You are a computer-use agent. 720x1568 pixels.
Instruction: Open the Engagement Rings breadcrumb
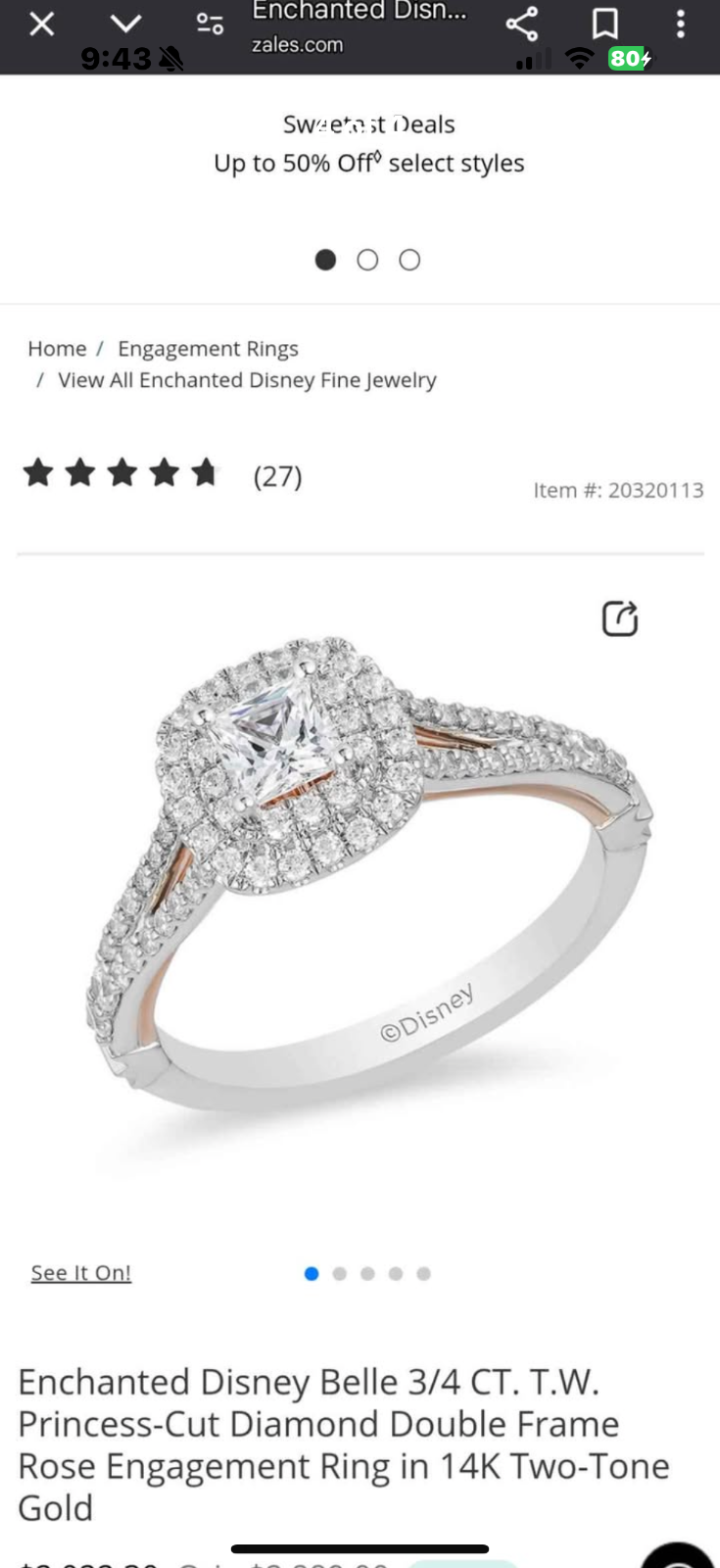pyautogui.click(x=208, y=349)
